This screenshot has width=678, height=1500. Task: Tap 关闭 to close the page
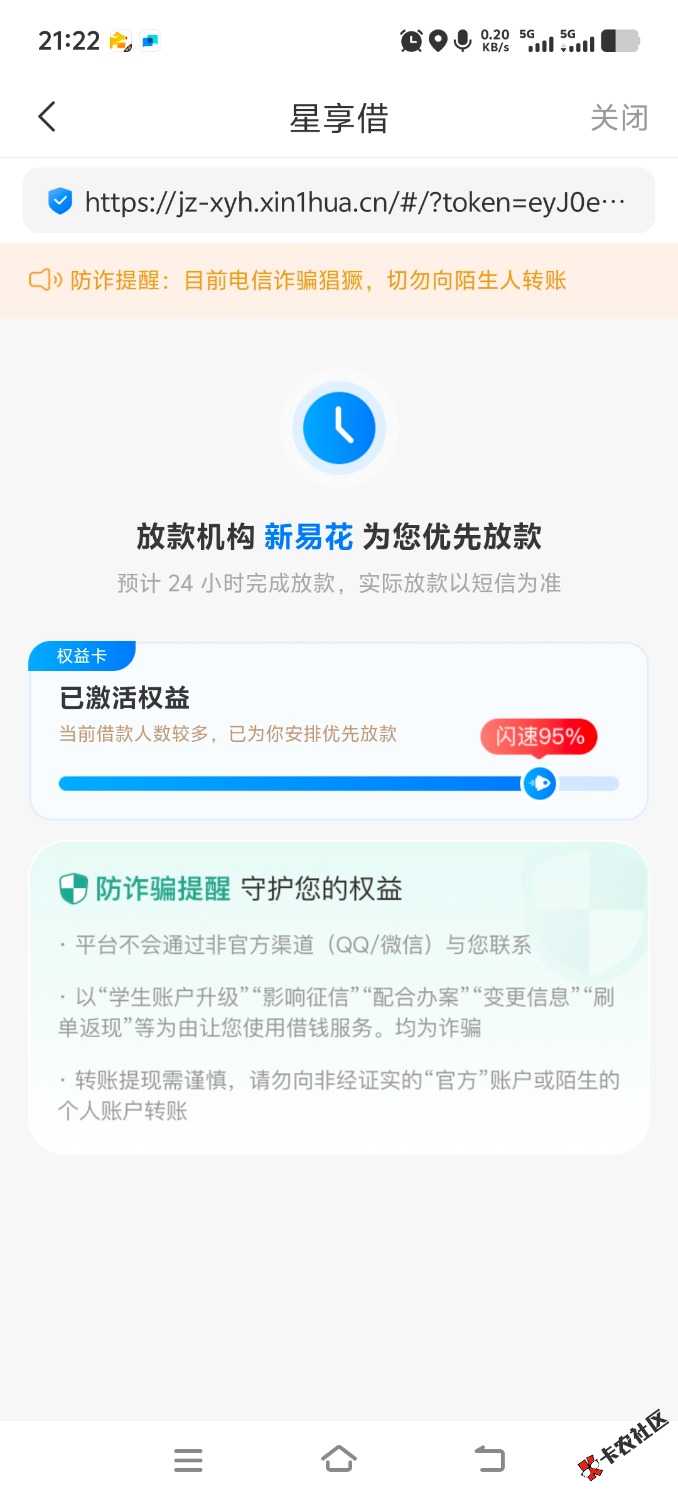619,118
